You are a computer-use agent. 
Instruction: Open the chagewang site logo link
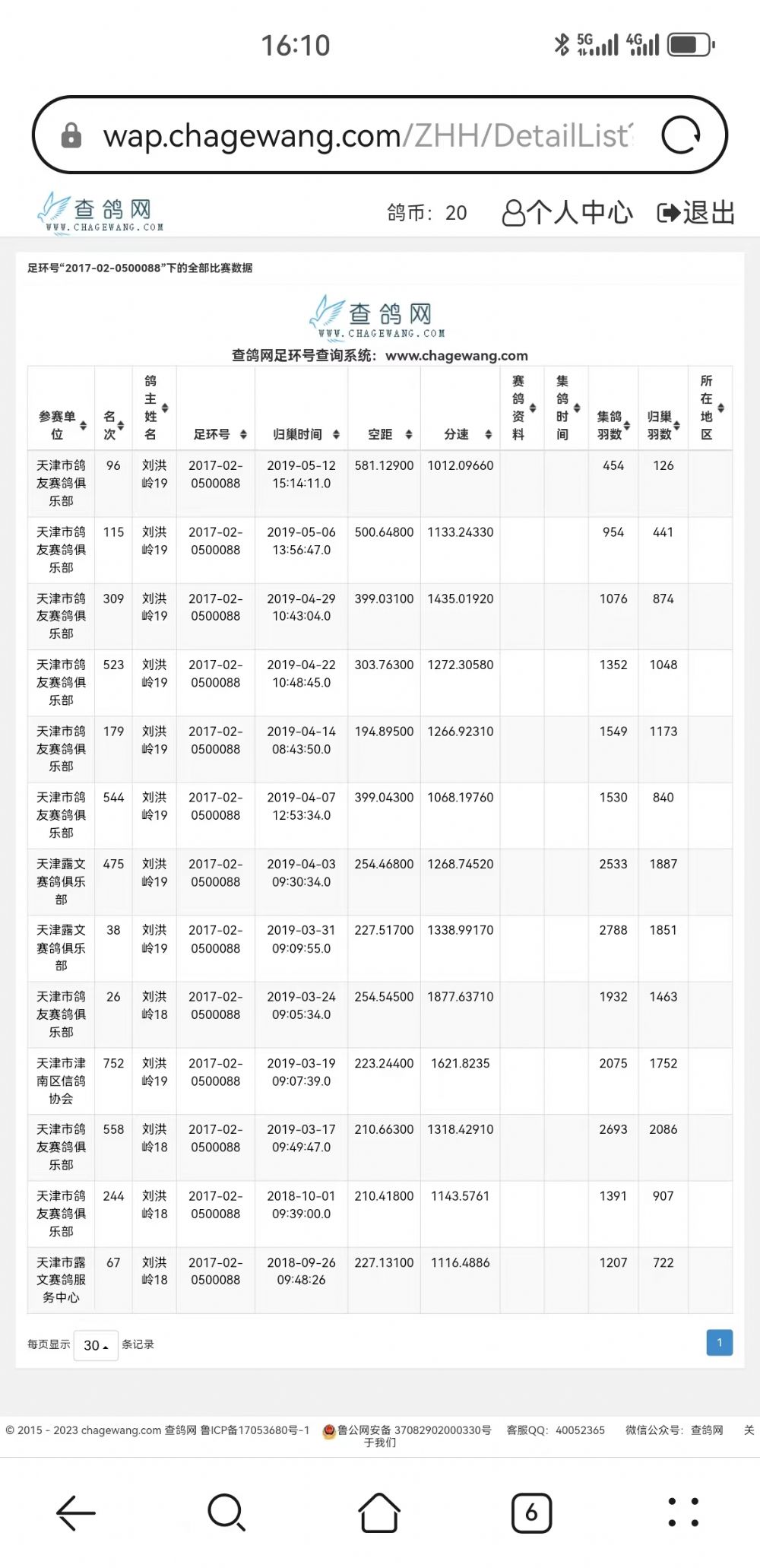(101, 212)
